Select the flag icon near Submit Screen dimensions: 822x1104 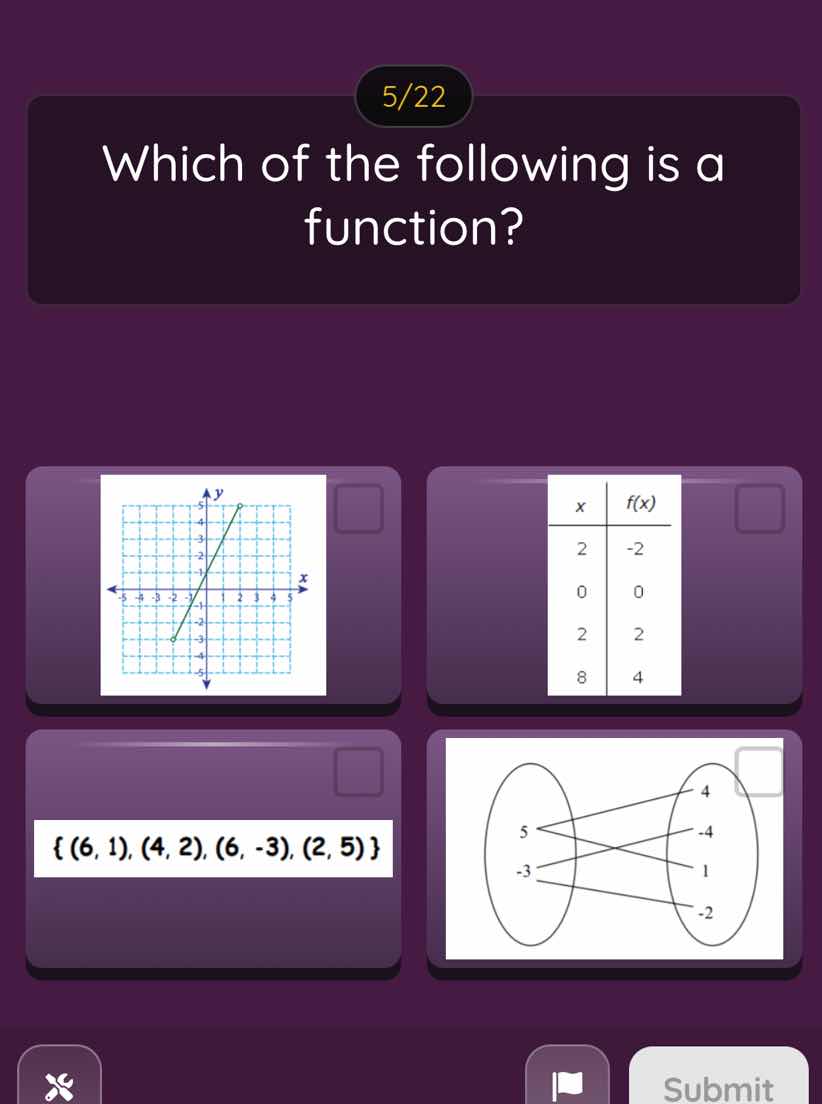(567, 1083)
